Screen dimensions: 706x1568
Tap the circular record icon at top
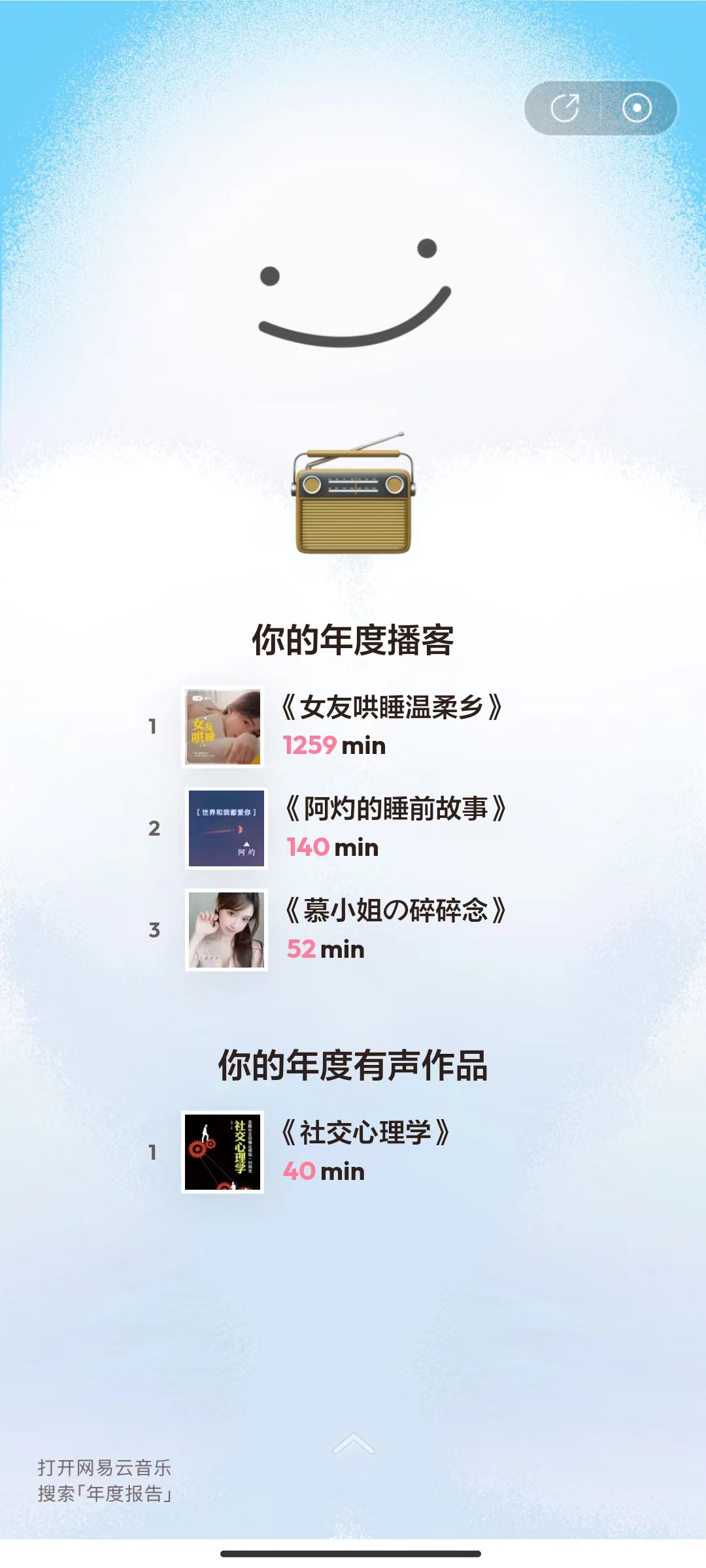pyautogui.click(x=637, y=108)
